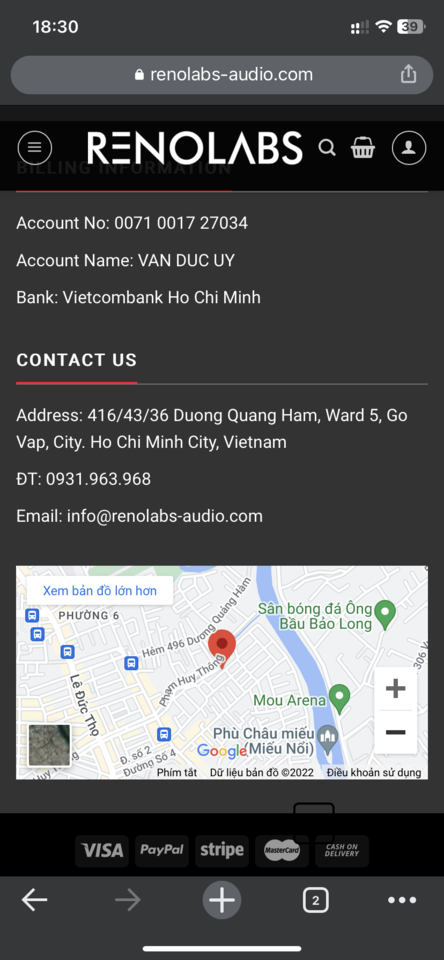The image size is (444, 960).
Task: Open 'Phím tắt' map shortcuts
Action: pyautogui.click(x=177, y=773)
